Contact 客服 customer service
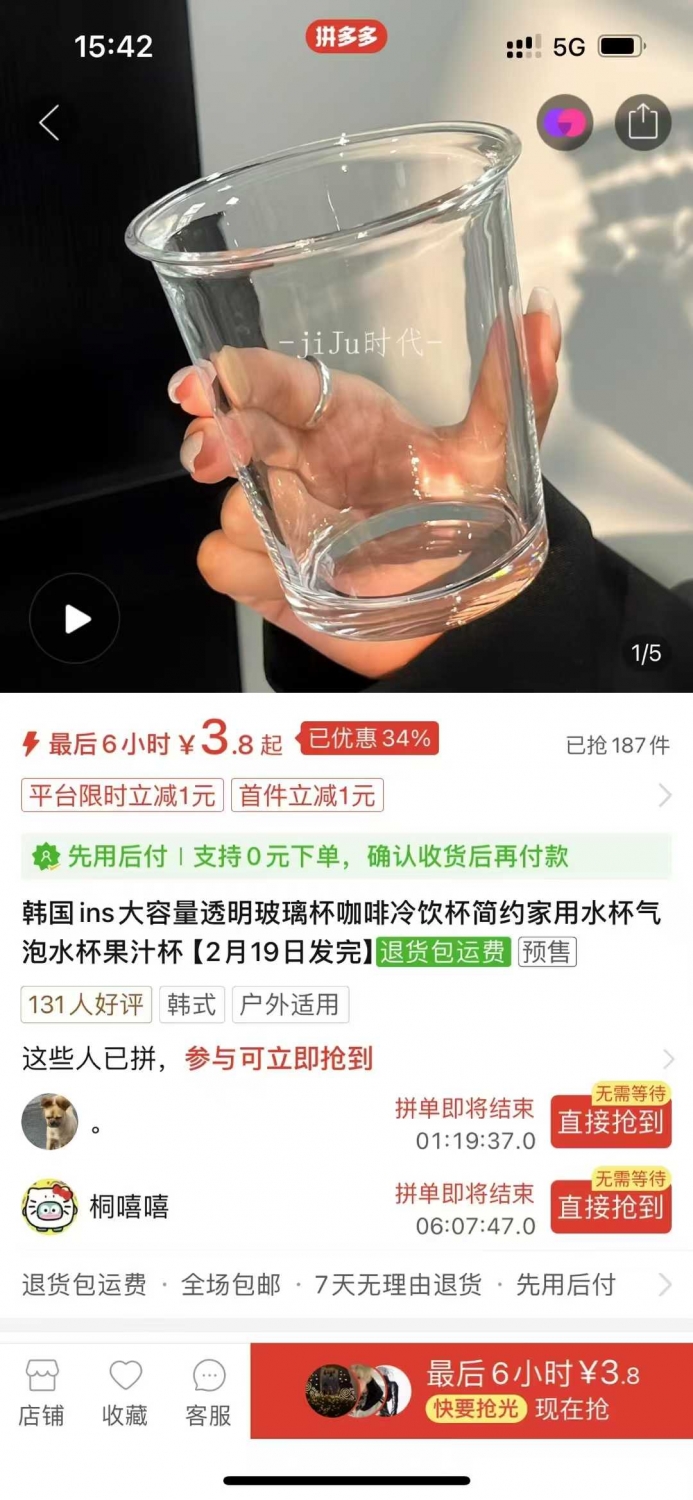Viewport: 693px width, 1500px height. (x=208, y=1393)
